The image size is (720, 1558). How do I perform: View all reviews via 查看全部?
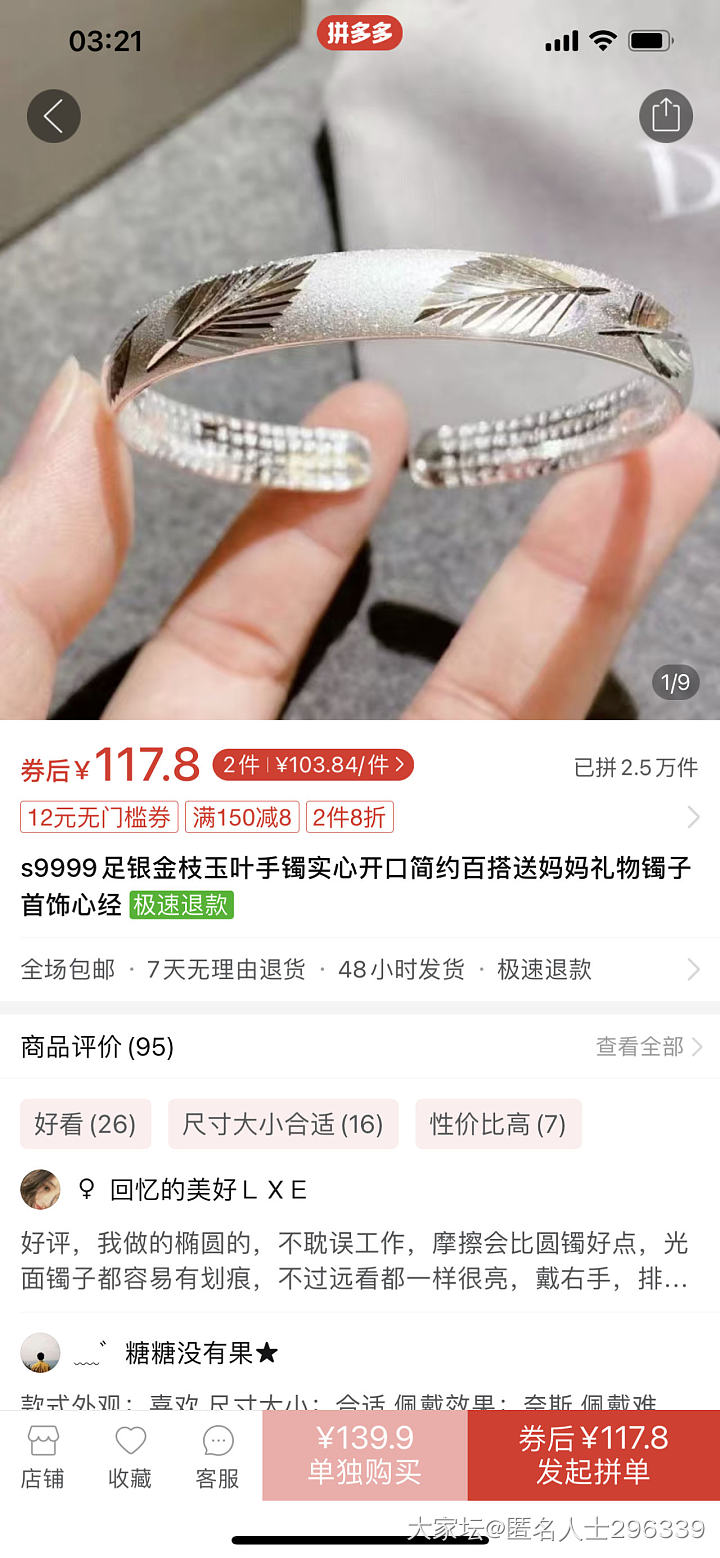(648, 1047)
